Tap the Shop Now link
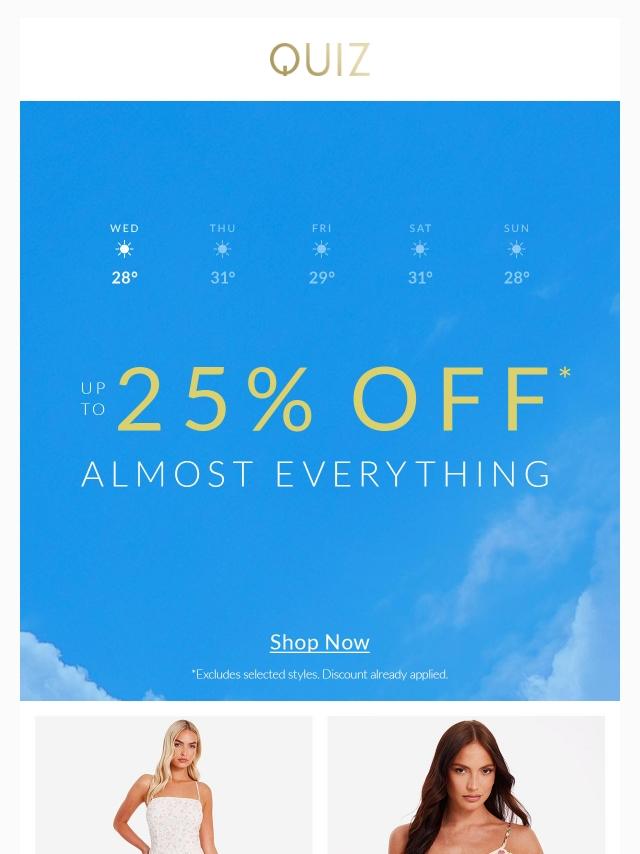This screenshot has height=854, width=640. coord(320,642)
